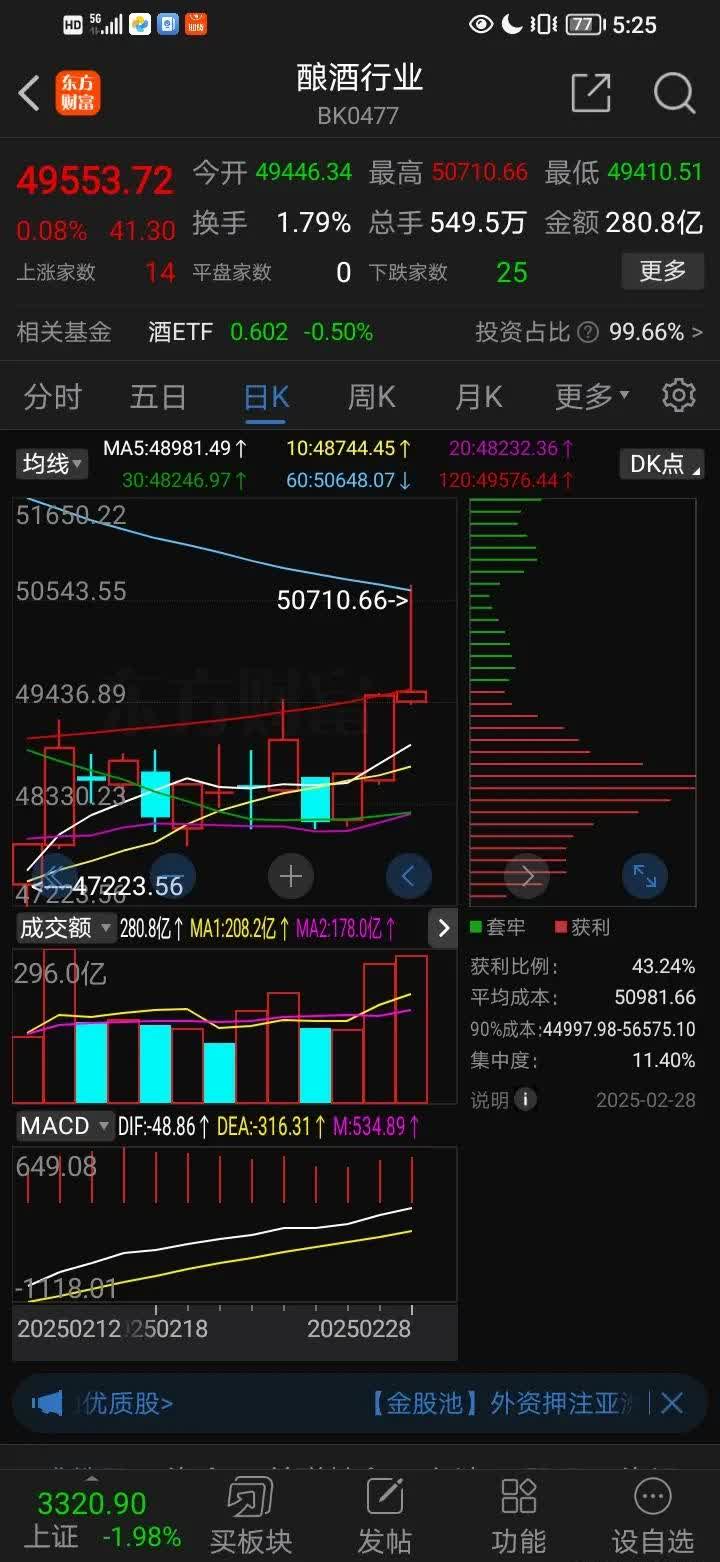
Task: Open the 酒ETF related fund row
Action: click(260, 332)
